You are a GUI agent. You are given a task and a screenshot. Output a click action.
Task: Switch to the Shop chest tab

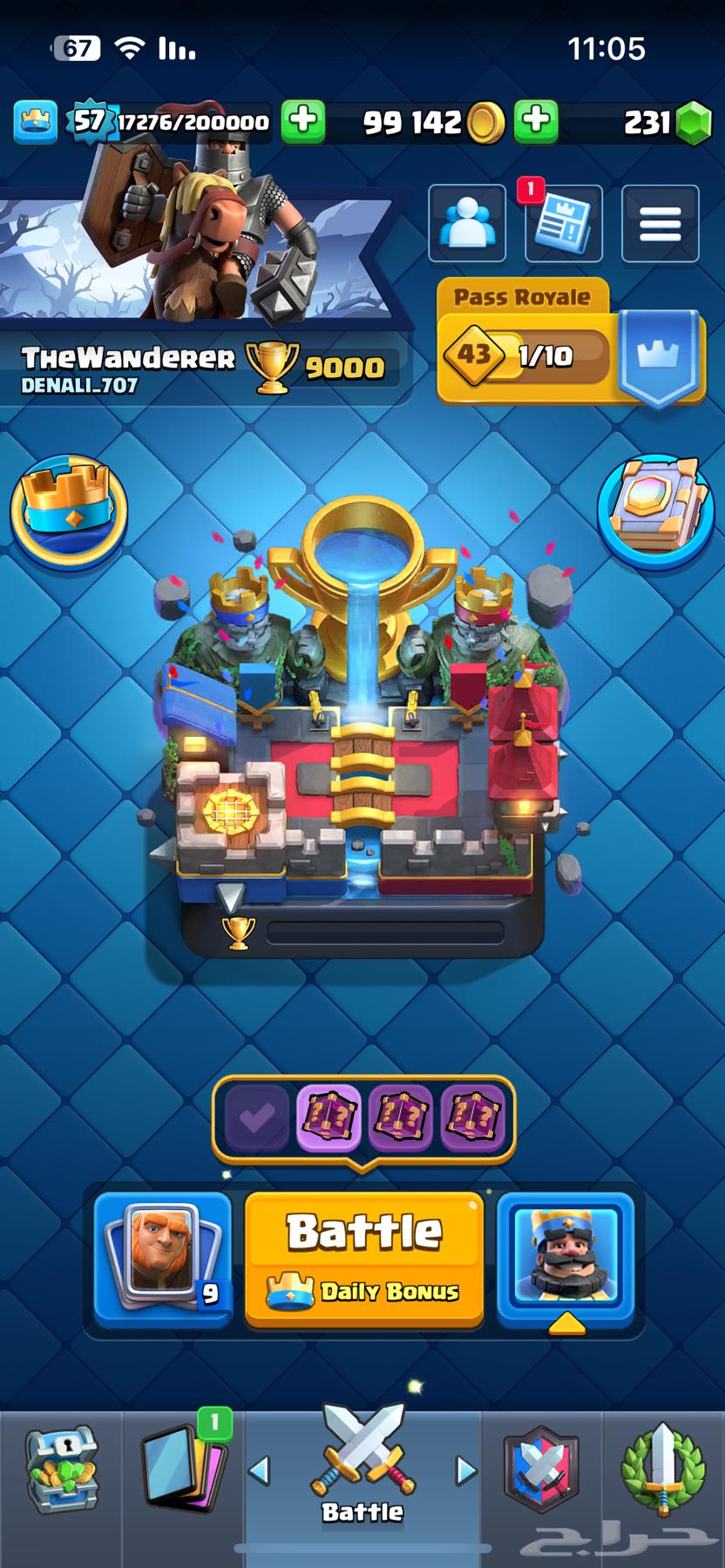coord(61,1472)
